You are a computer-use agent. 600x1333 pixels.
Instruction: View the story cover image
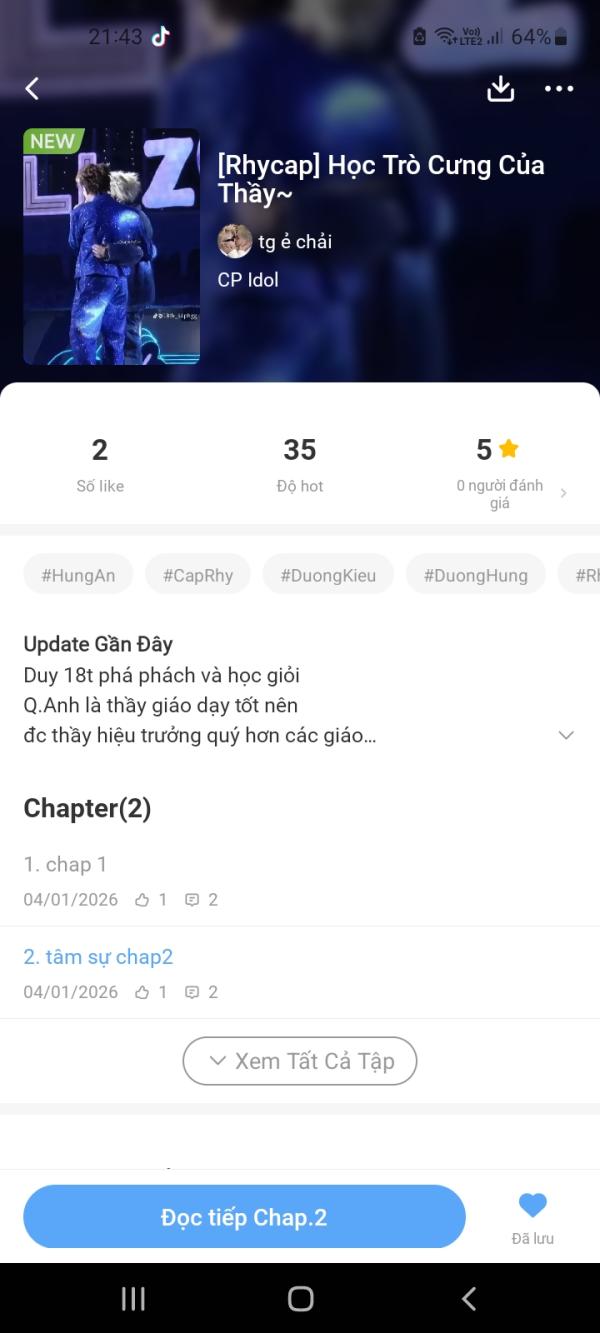pos(111,246)
